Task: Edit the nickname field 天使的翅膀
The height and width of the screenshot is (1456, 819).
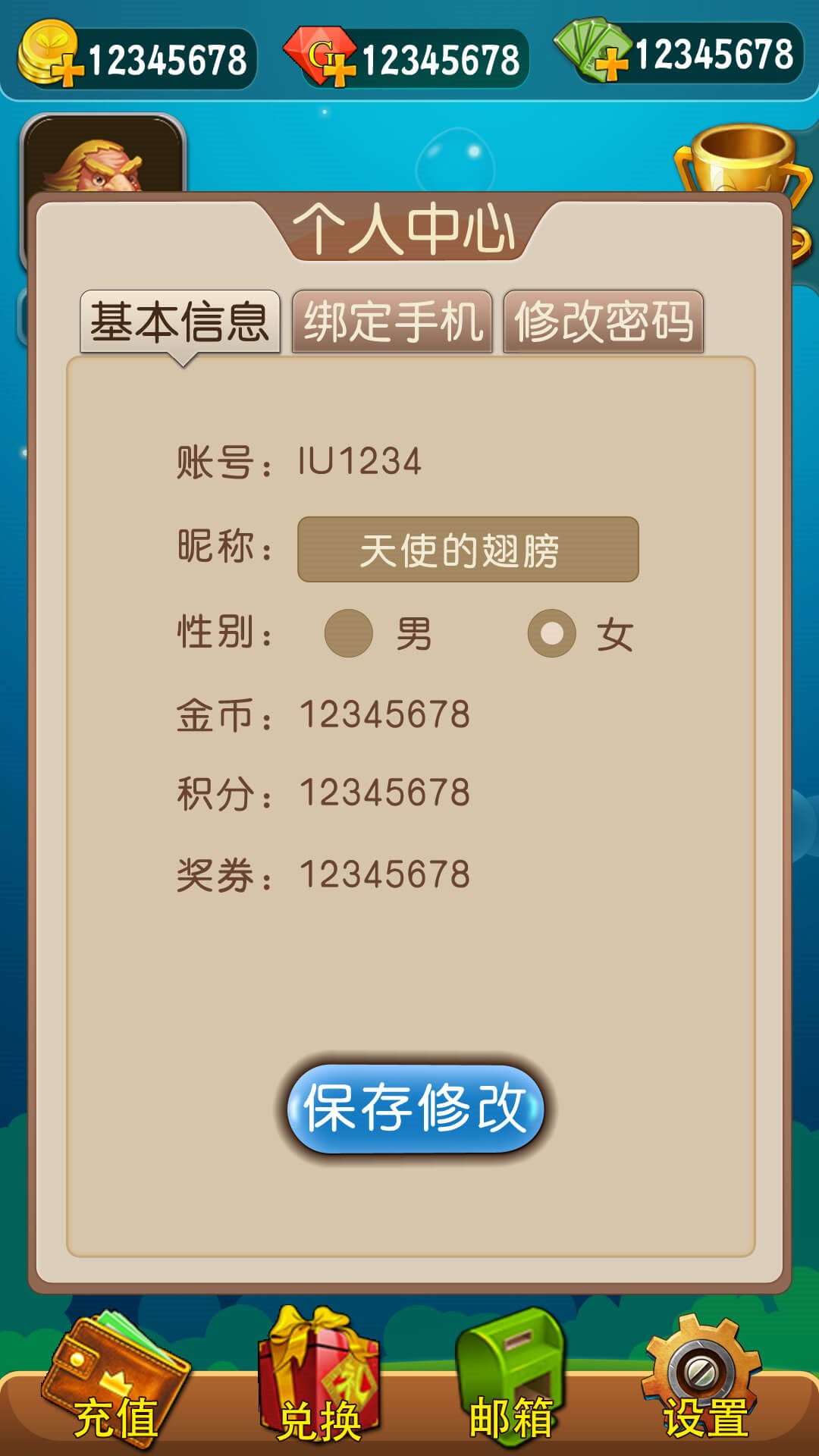Action: coord(468,550)
